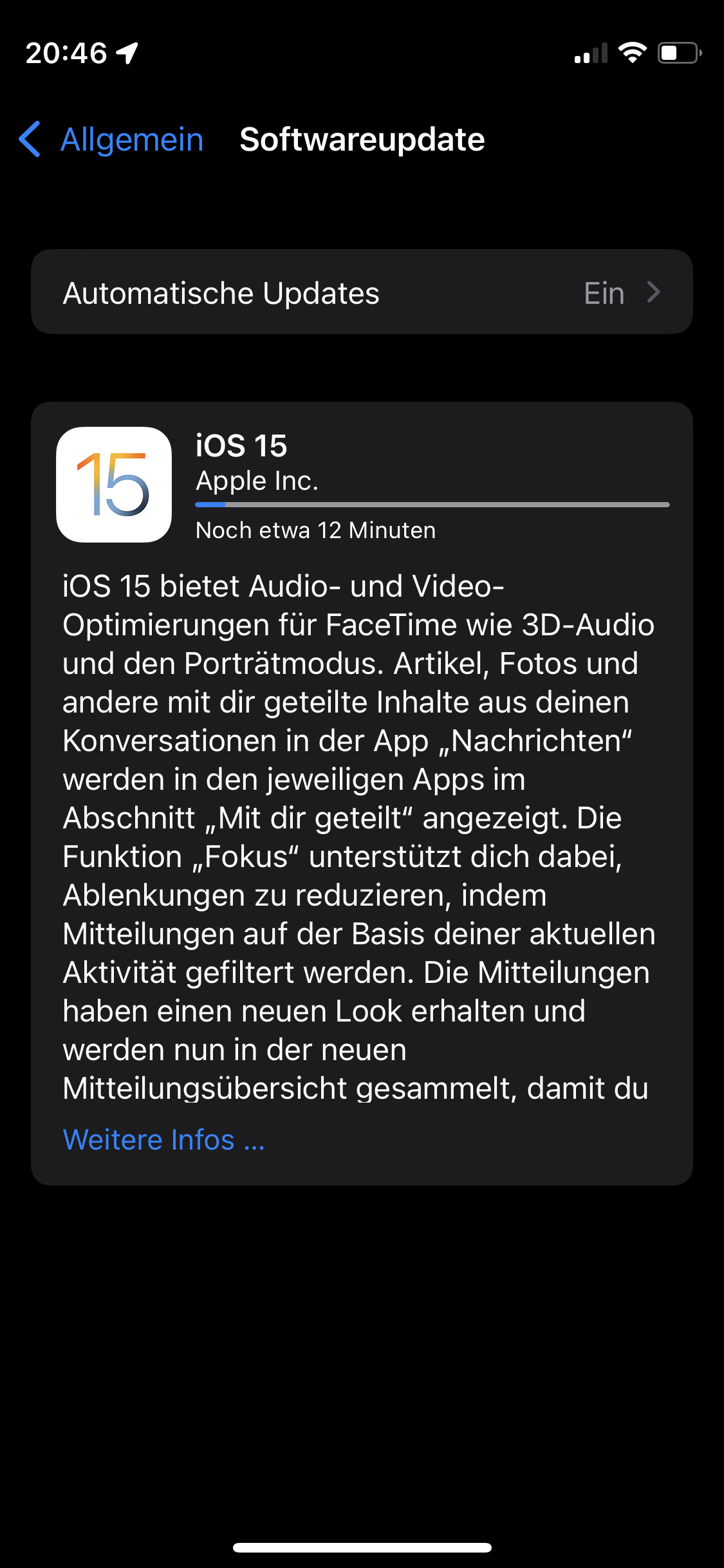Screen dimensions: 724x1568
Task: Open Automatische Updates settings
Action: (362, 292)
